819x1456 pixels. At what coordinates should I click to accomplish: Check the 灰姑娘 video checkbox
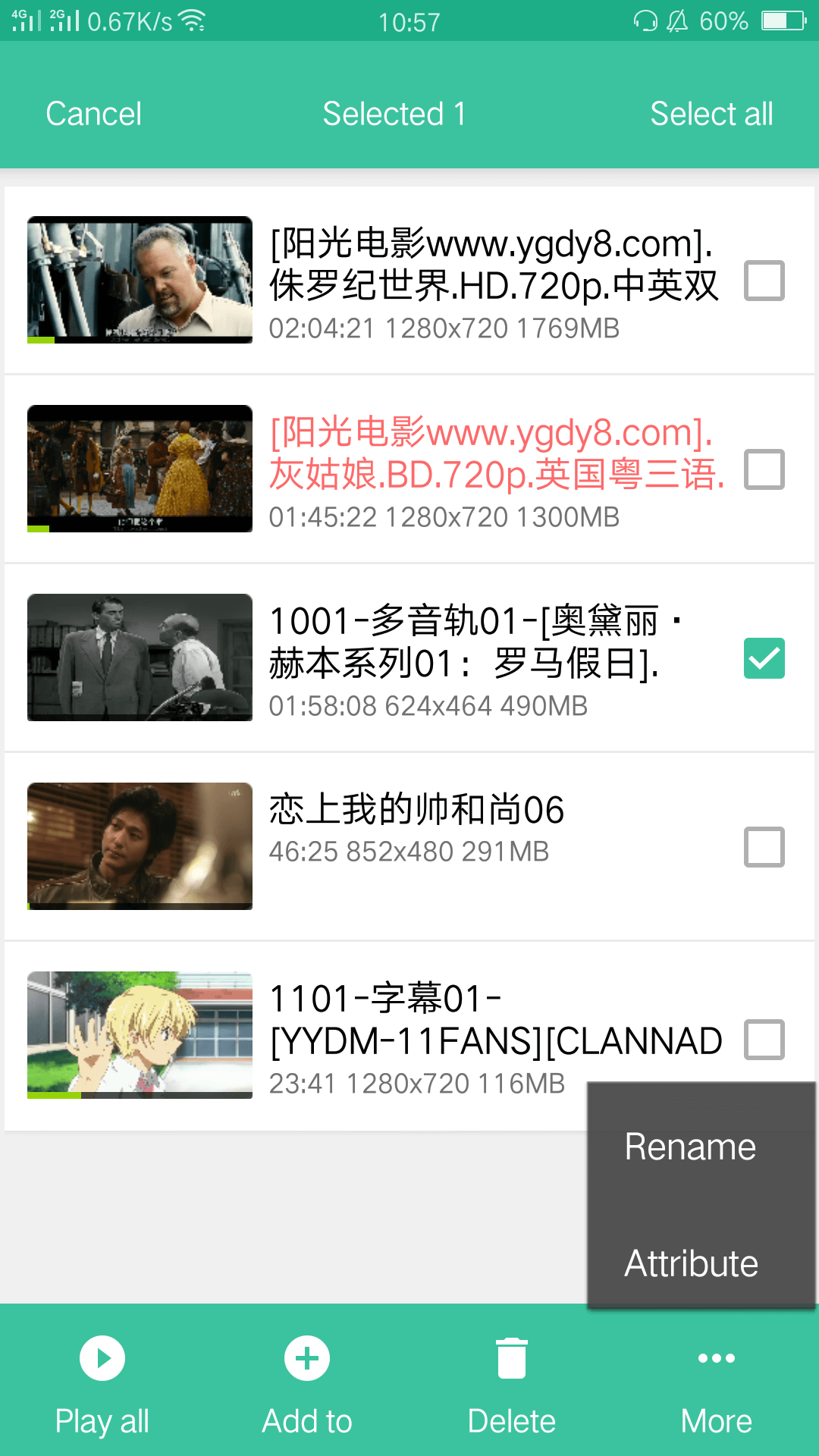tap(764, 469)
